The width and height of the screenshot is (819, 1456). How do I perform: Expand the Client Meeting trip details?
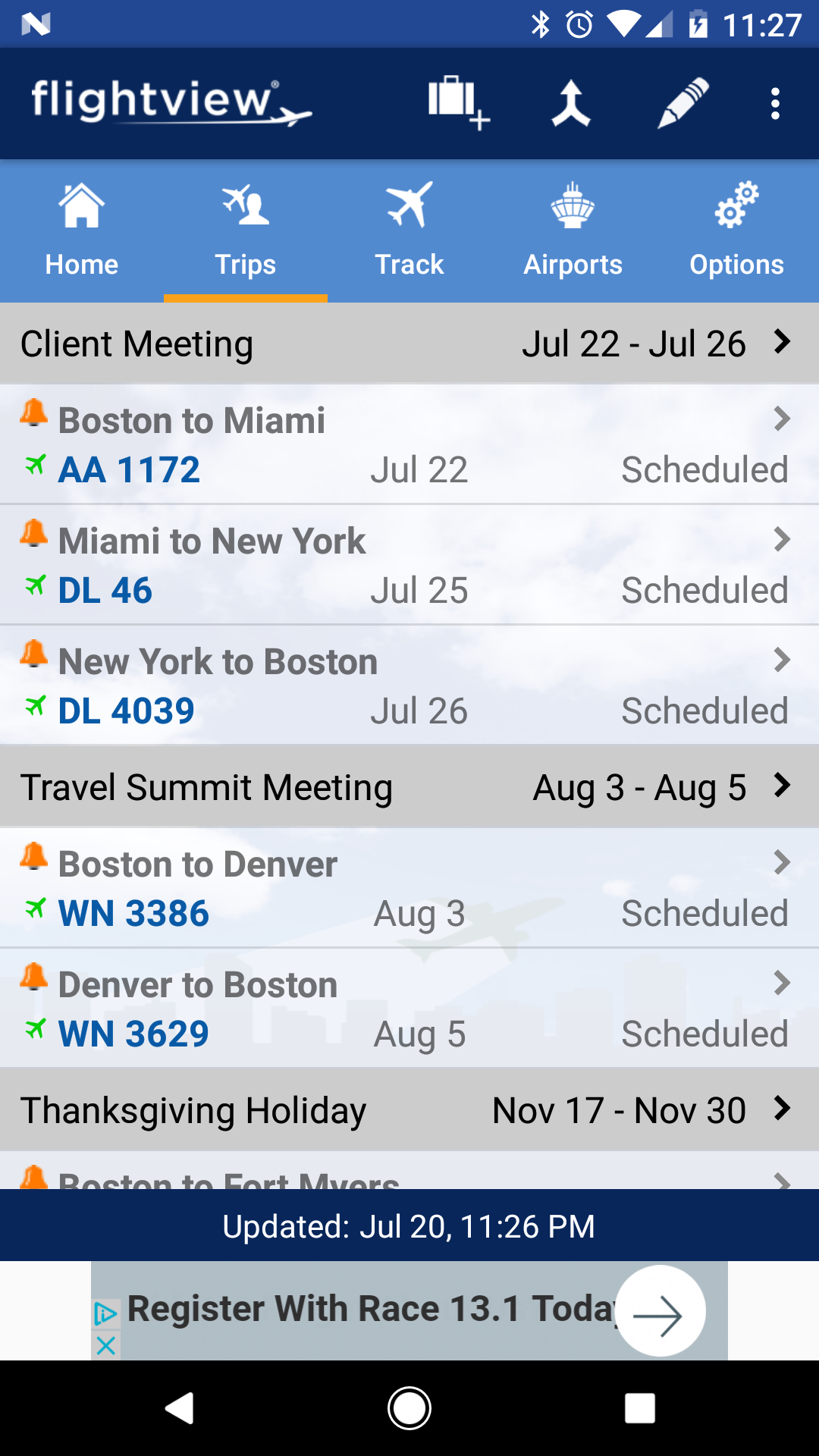782,344
